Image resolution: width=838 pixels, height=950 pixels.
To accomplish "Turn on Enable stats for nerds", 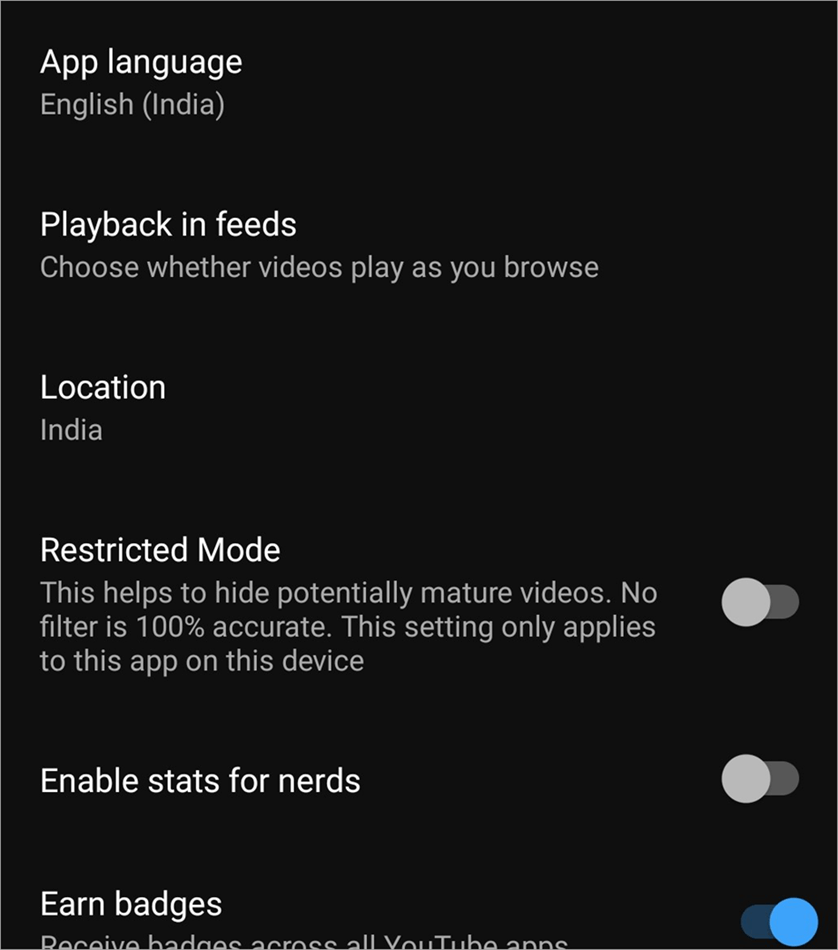I will tap(762, 779).
